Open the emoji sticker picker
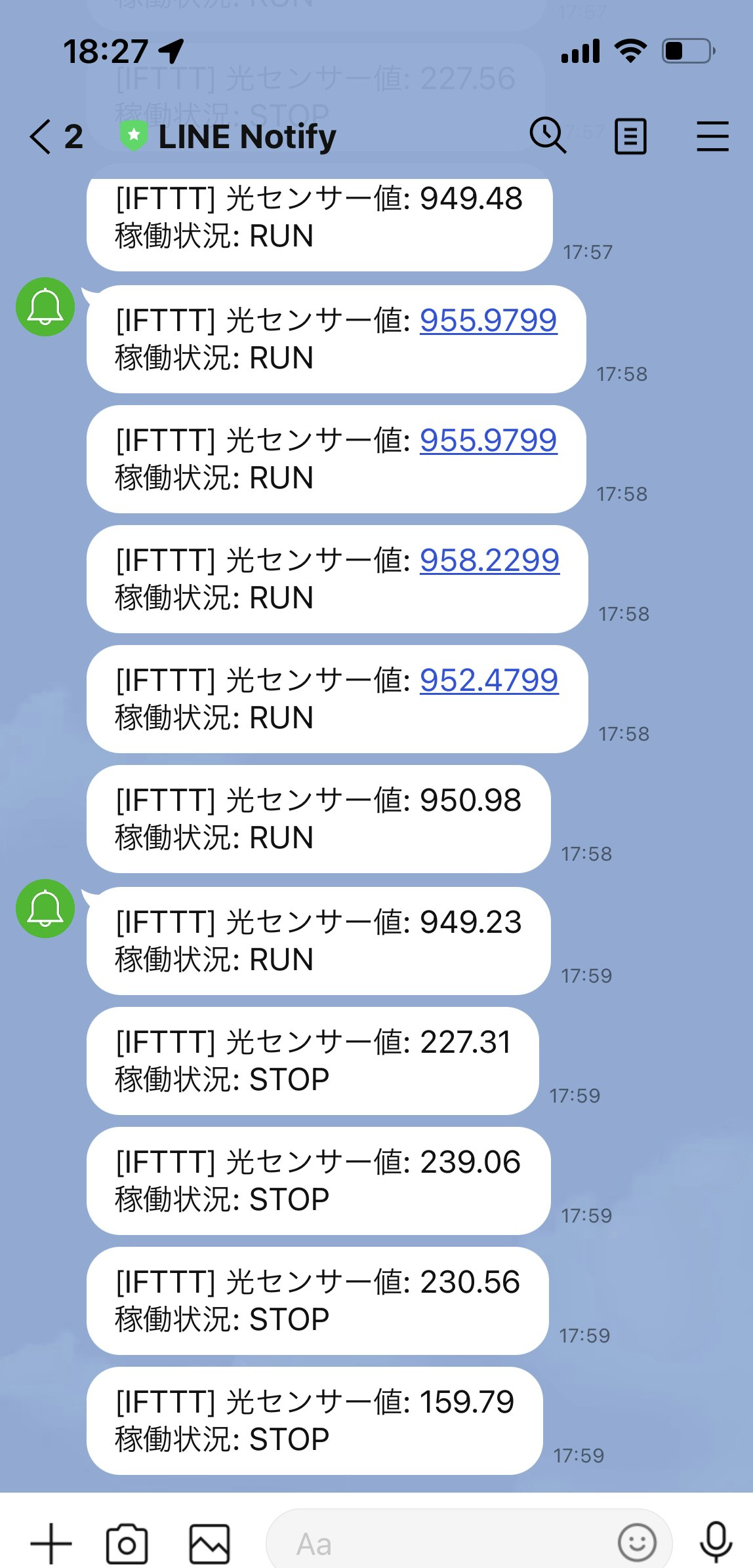This screenshot has height=1568, width=753. 636,1542
